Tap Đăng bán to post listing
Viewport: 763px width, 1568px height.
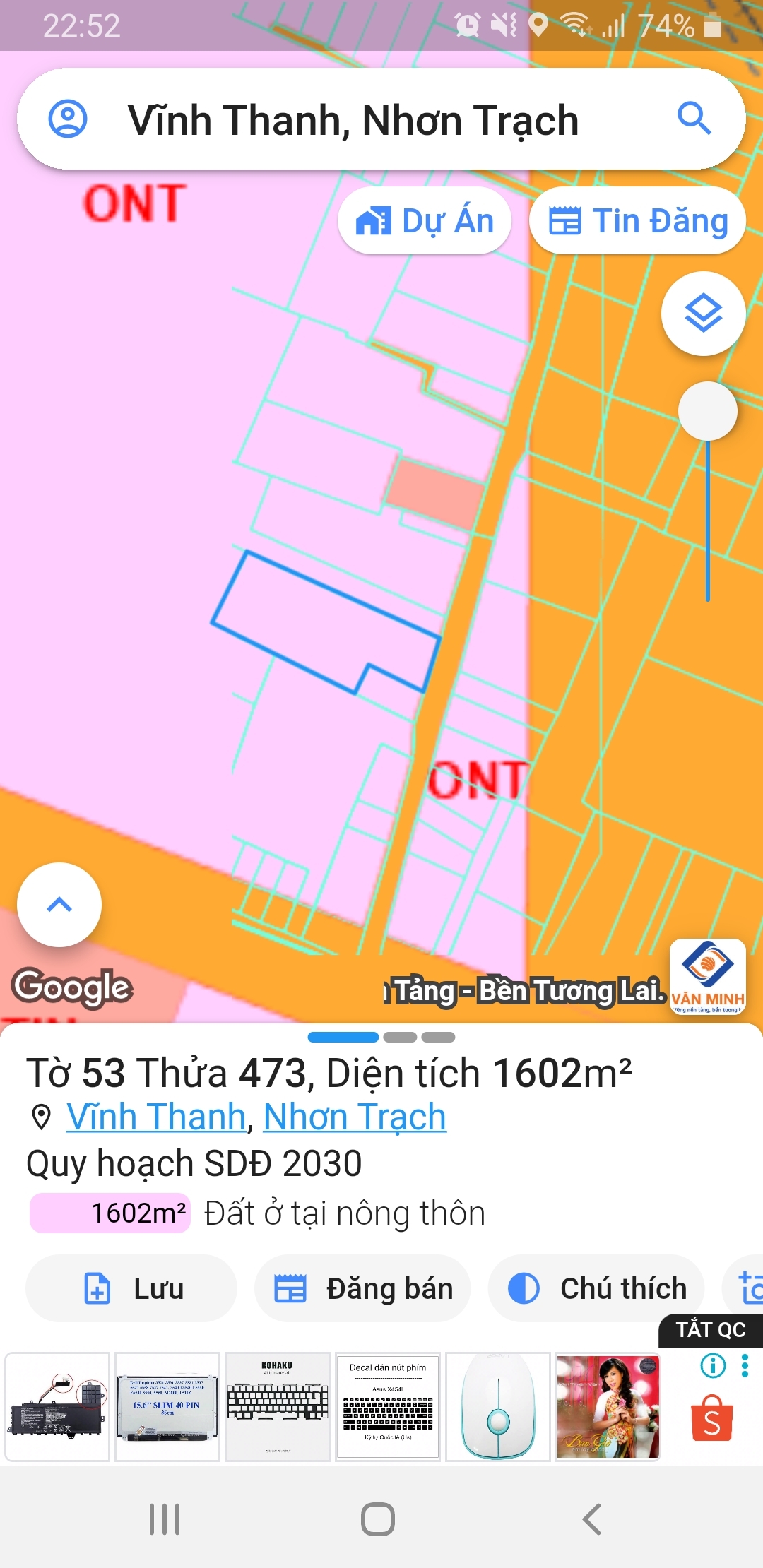362,1288
